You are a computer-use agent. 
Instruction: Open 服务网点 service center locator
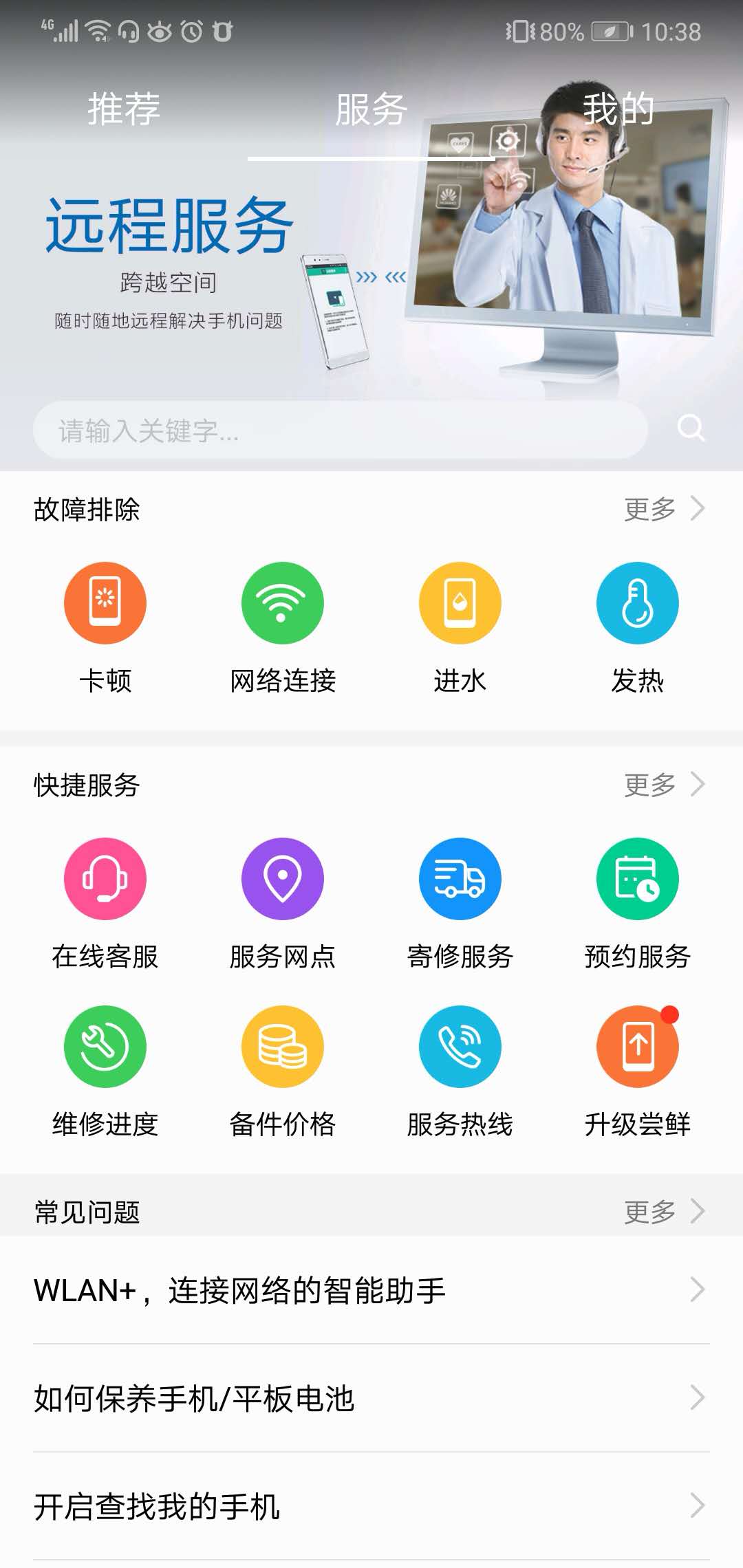coord(282,879)
